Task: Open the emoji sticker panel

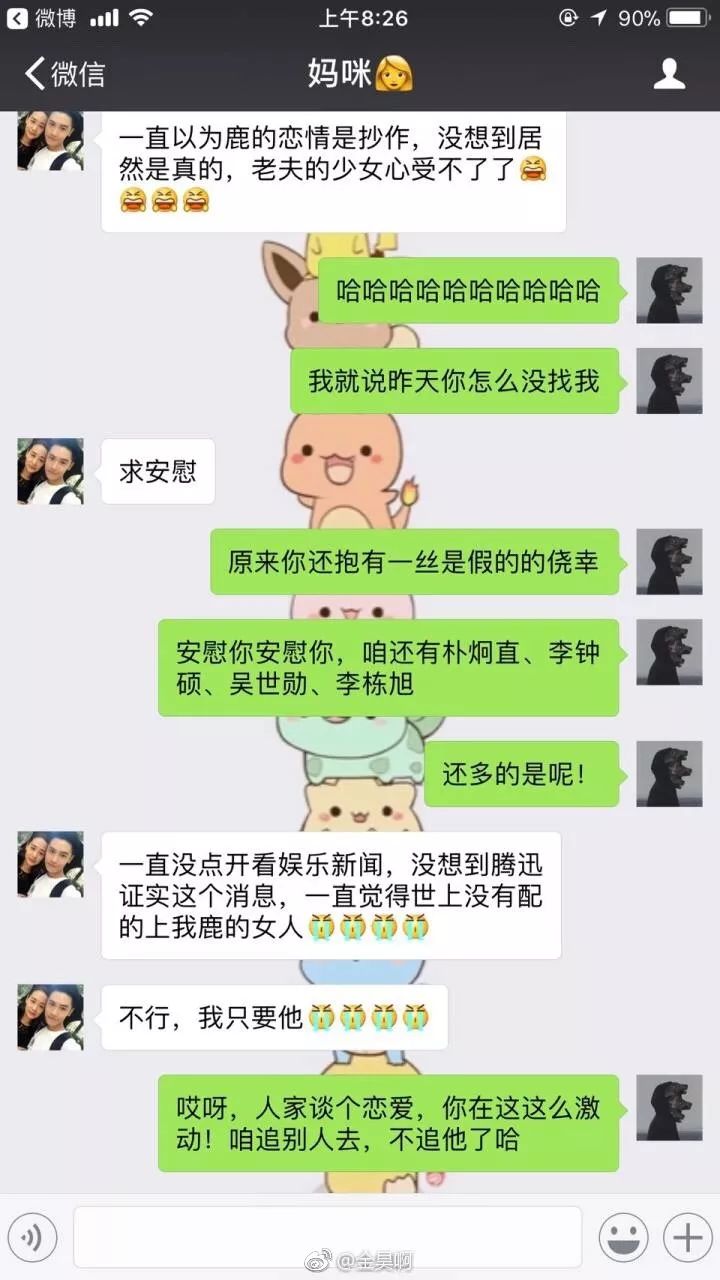Action: click(623, 1238)
